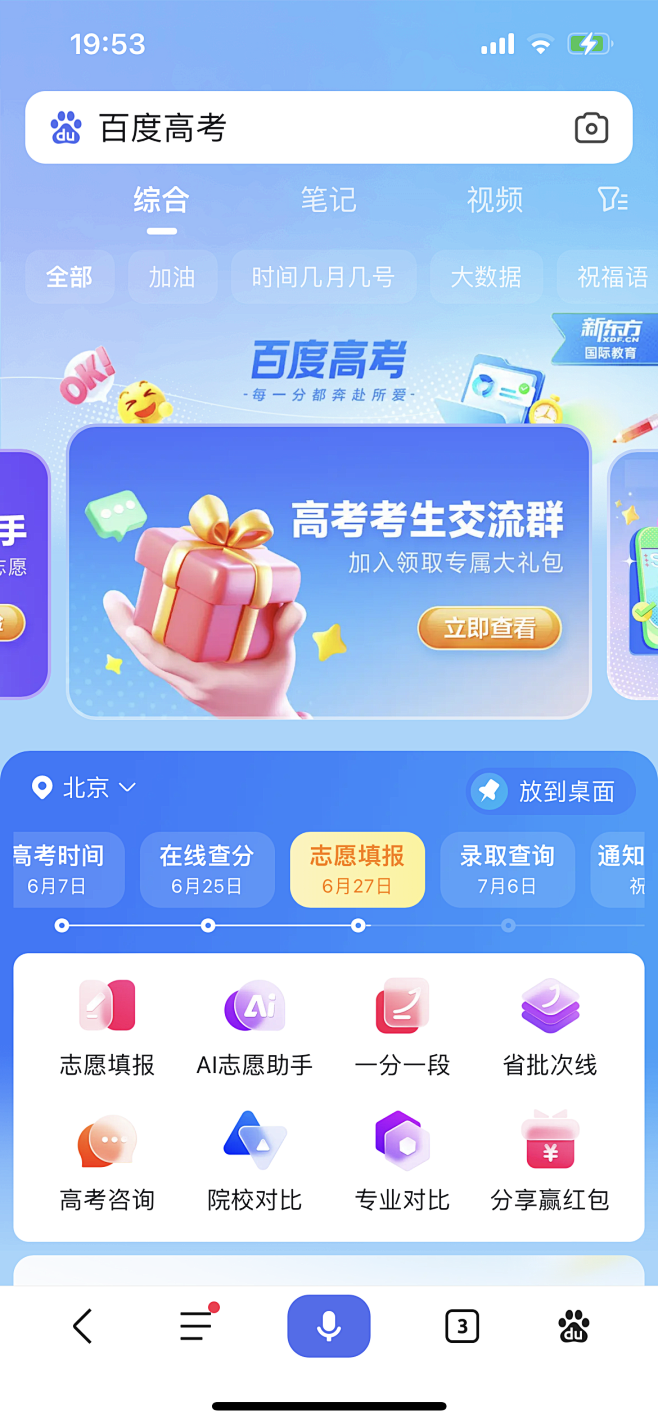
Task: Select the 大数据 chip
Action: [486, 277]
